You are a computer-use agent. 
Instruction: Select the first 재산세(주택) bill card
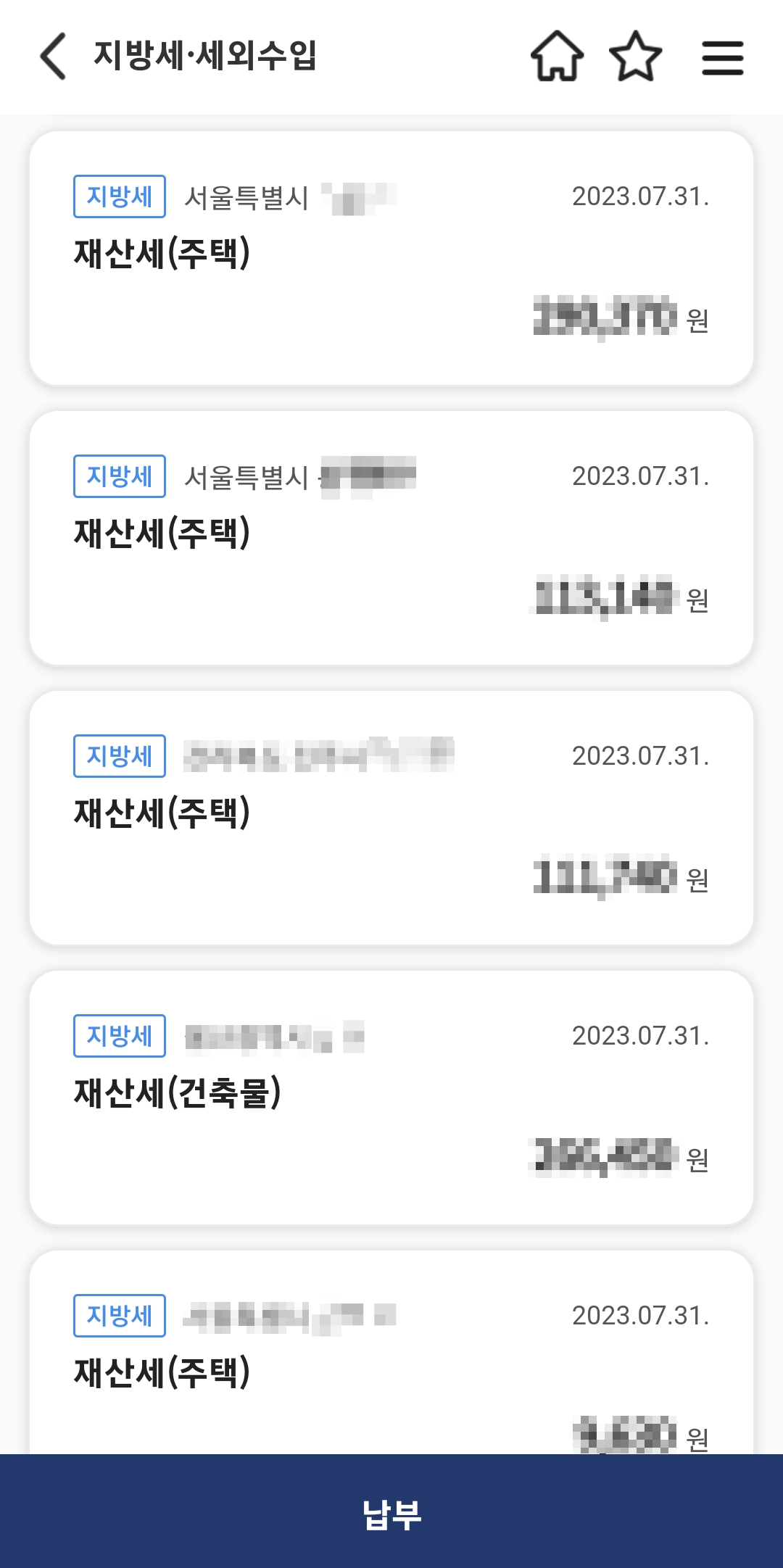pos(391,254)
